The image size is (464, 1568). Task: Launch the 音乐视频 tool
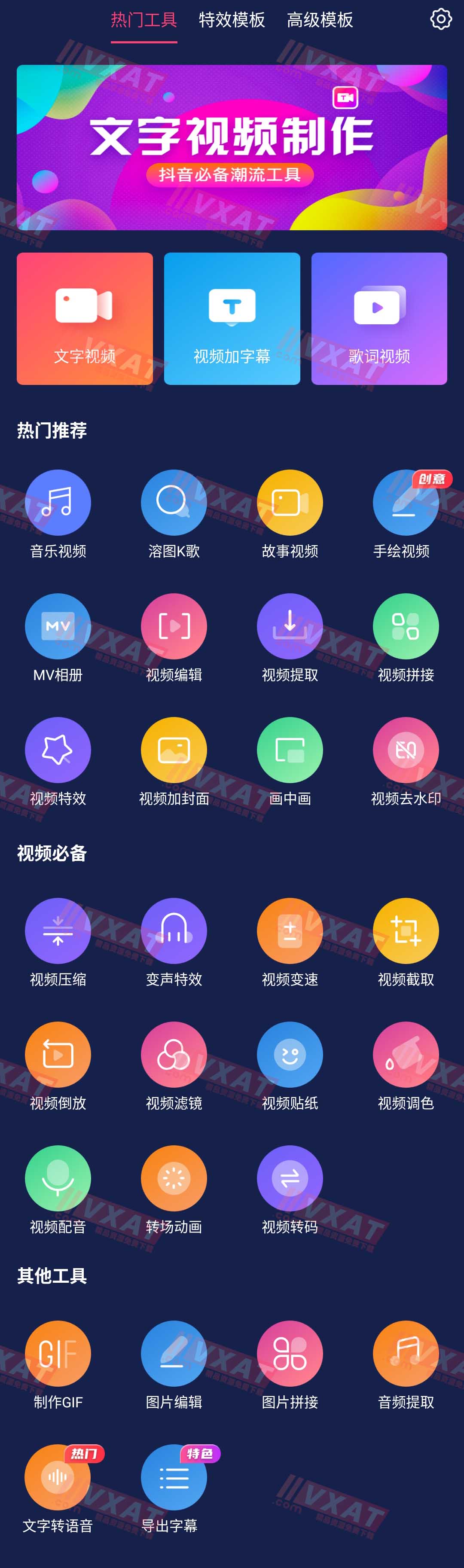pos(58,503)
